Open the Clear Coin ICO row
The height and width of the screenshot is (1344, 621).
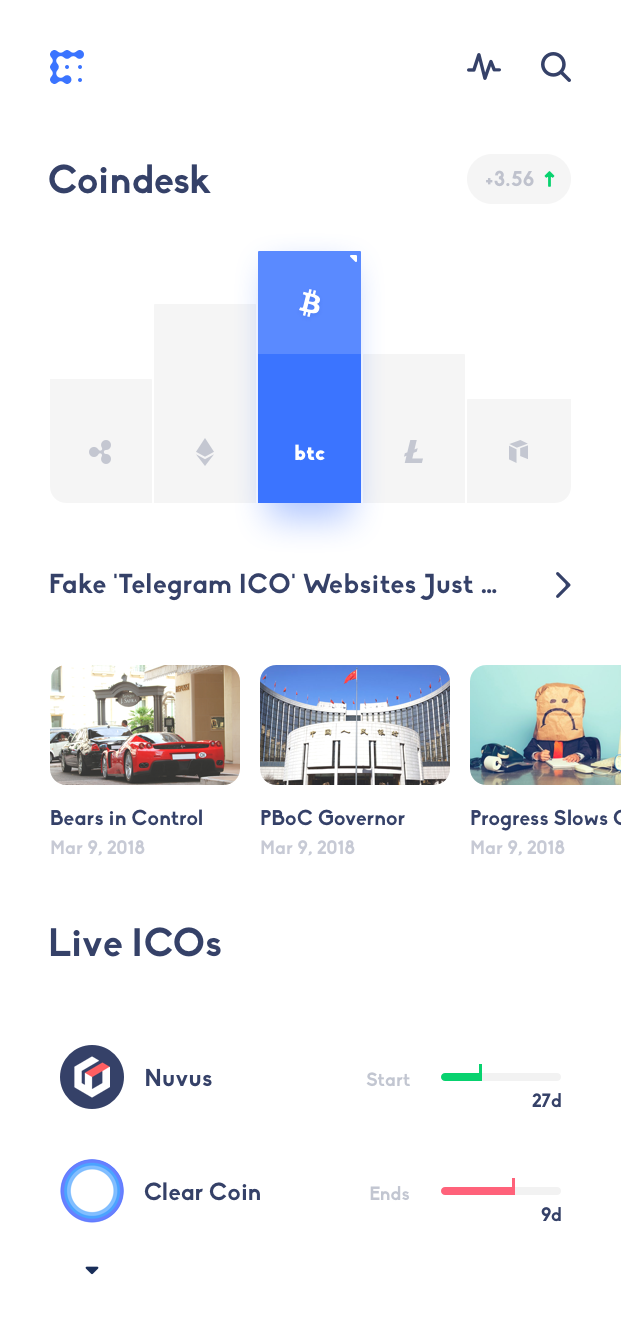click(310, 1192)
